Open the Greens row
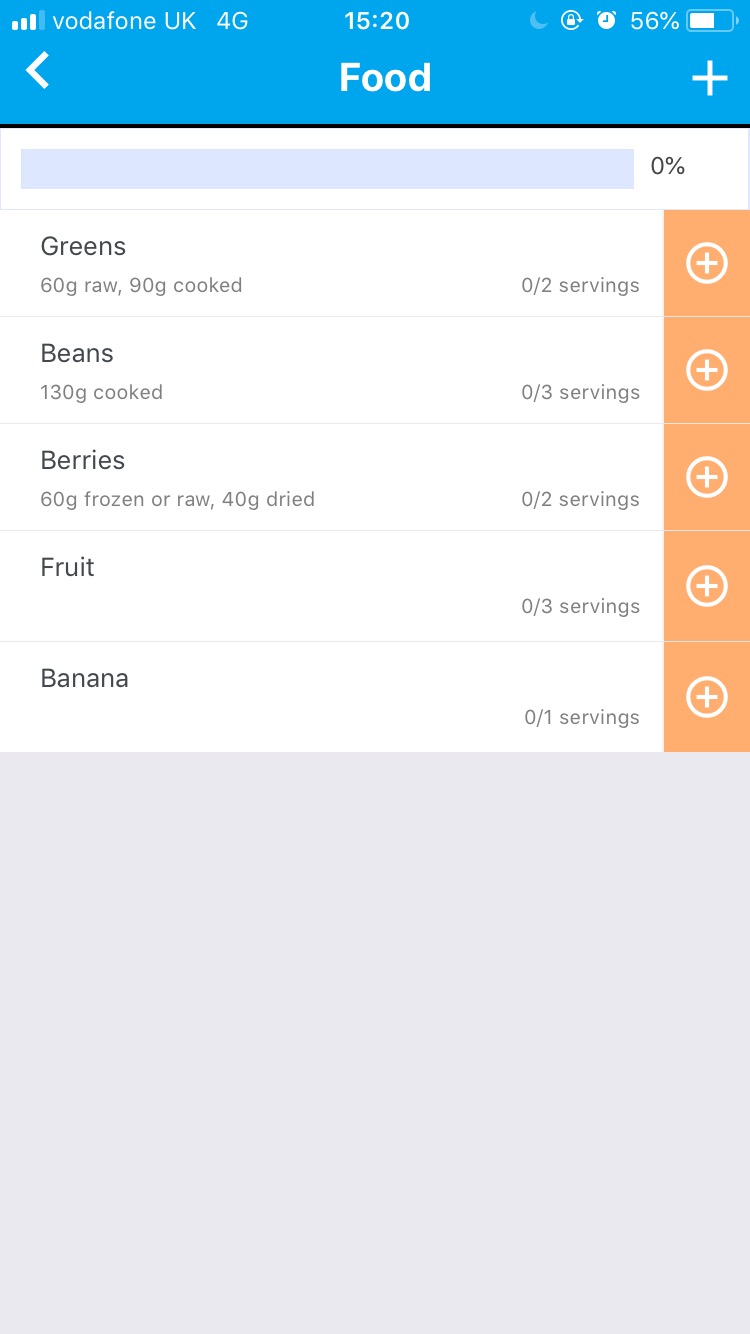This screenshot has width=750, height=1334. [330, 264]
